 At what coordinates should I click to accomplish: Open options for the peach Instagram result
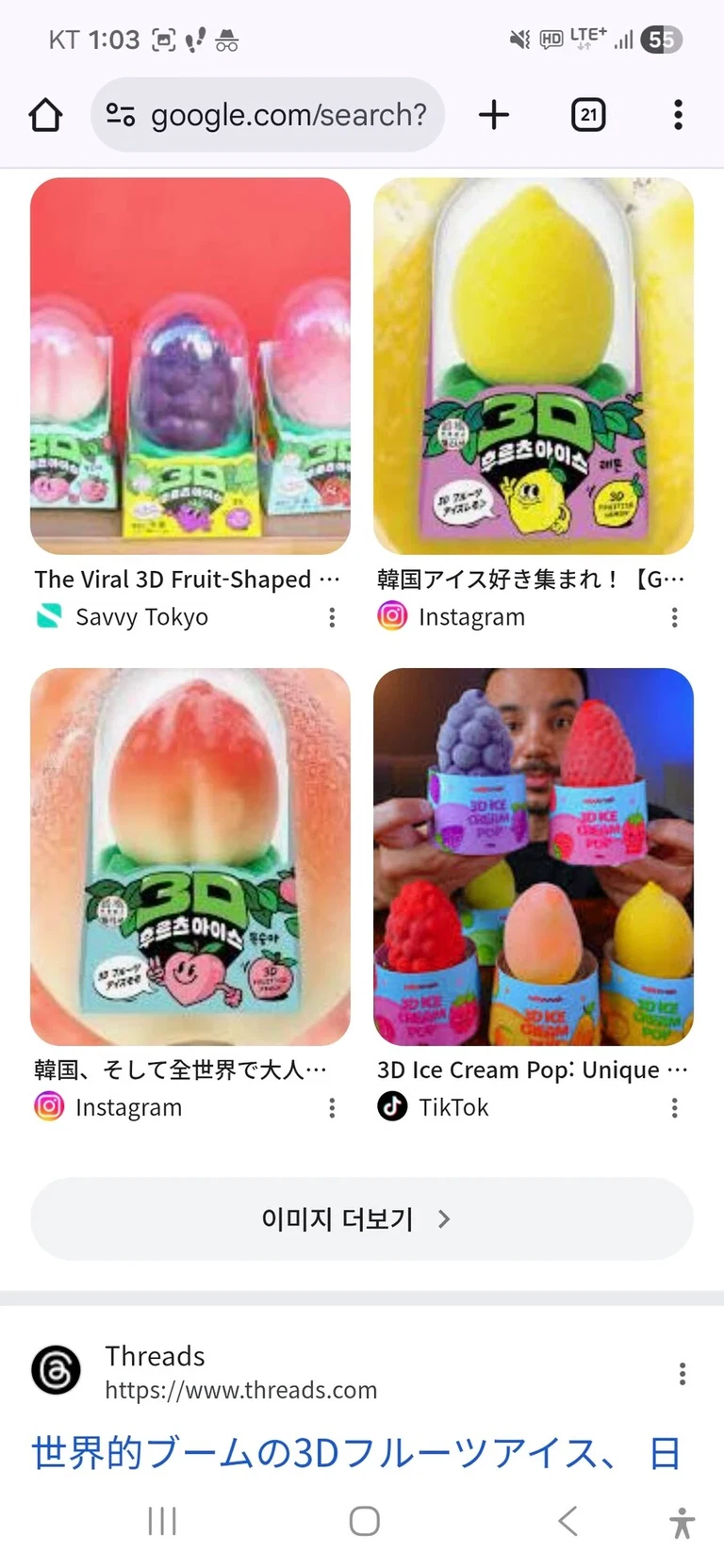coord(332,1108)
